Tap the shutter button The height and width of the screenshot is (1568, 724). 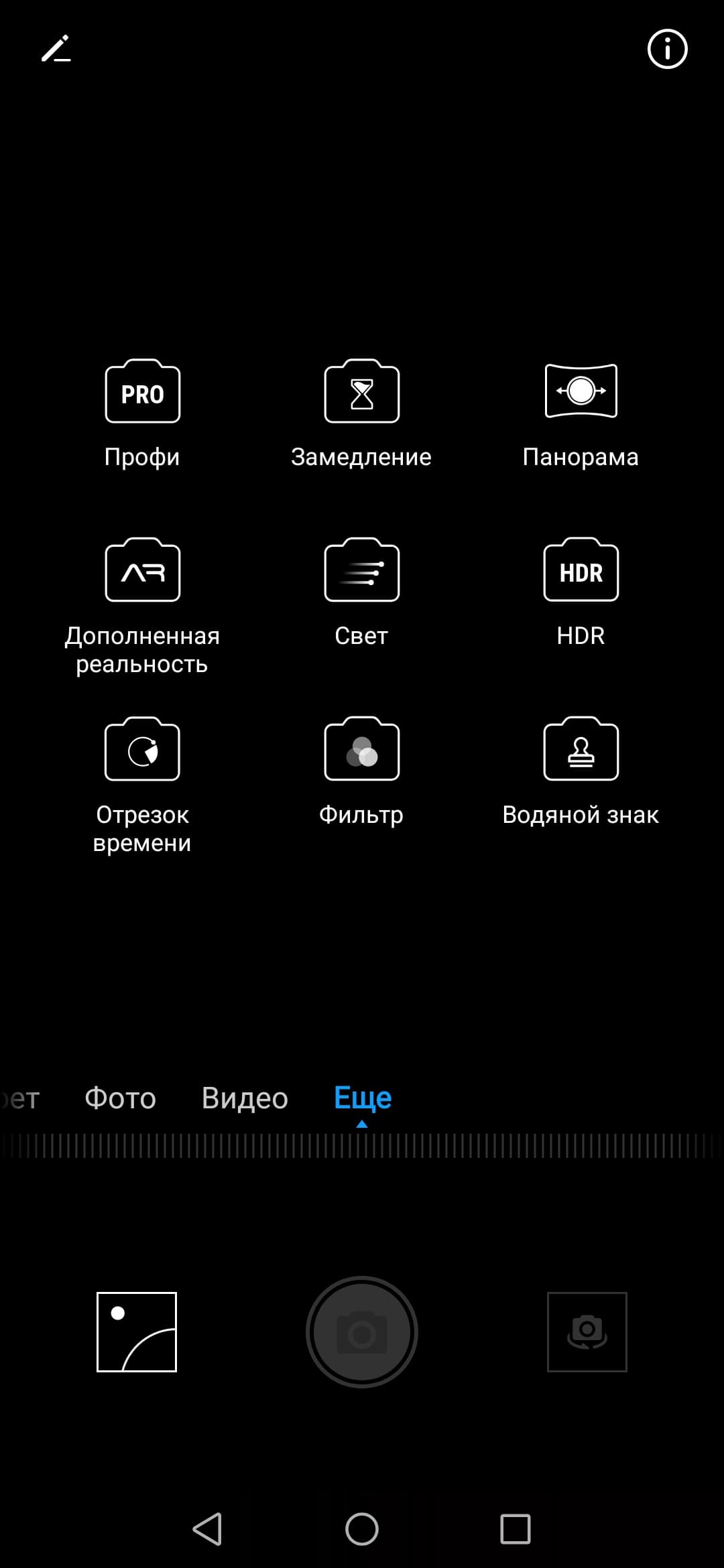(362, 1331)
